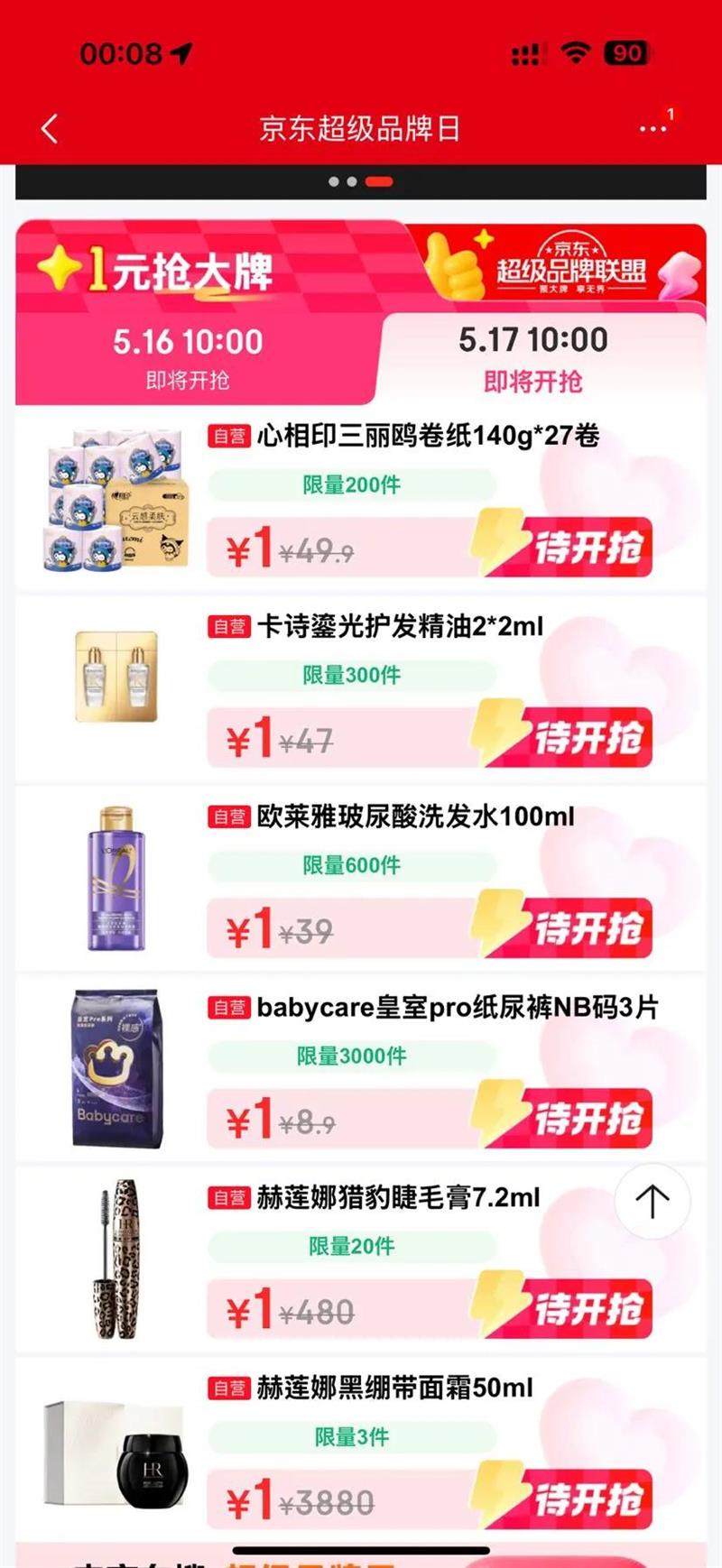Open 赫莲娜猎豹睫毛膏 product image
This screenshot has width=722, height=1568.
pos(116,1259)
